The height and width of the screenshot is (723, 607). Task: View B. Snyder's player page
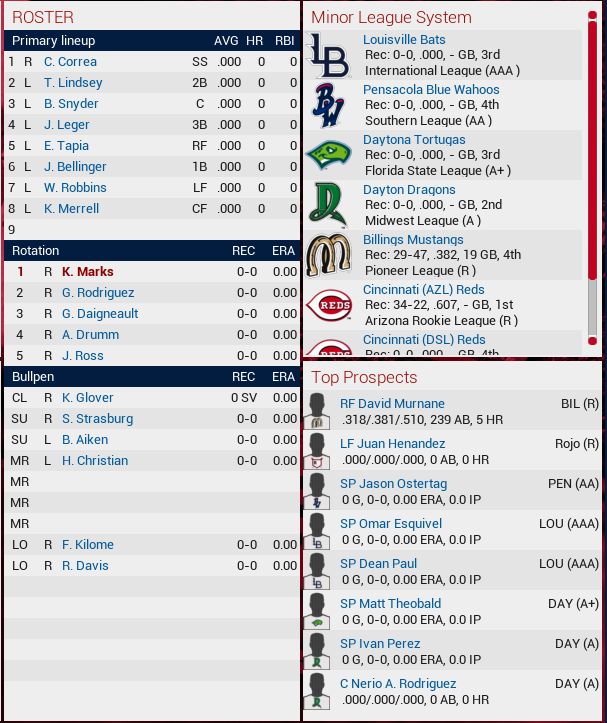71,104
